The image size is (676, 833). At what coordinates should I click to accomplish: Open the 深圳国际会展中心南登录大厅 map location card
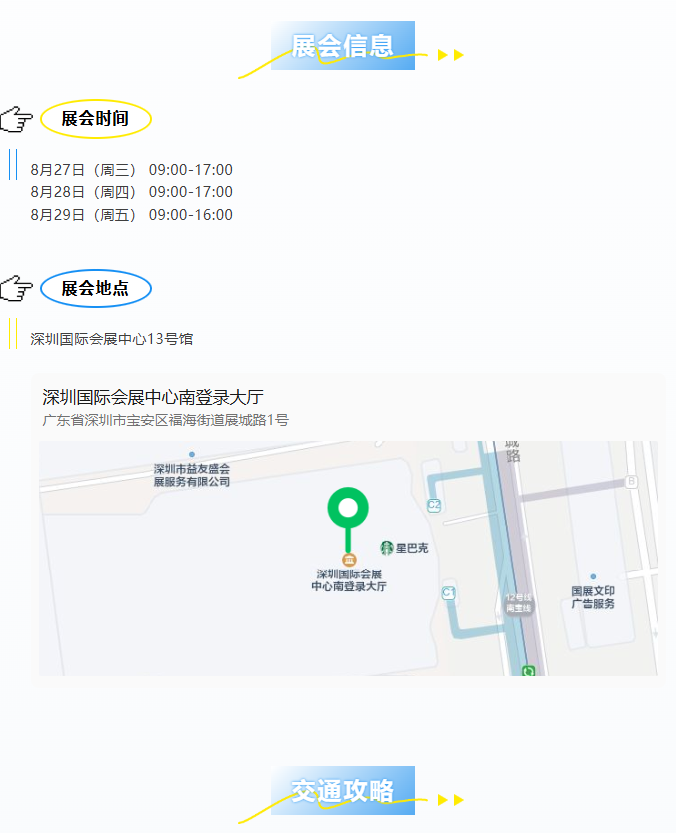coord(153,398)
